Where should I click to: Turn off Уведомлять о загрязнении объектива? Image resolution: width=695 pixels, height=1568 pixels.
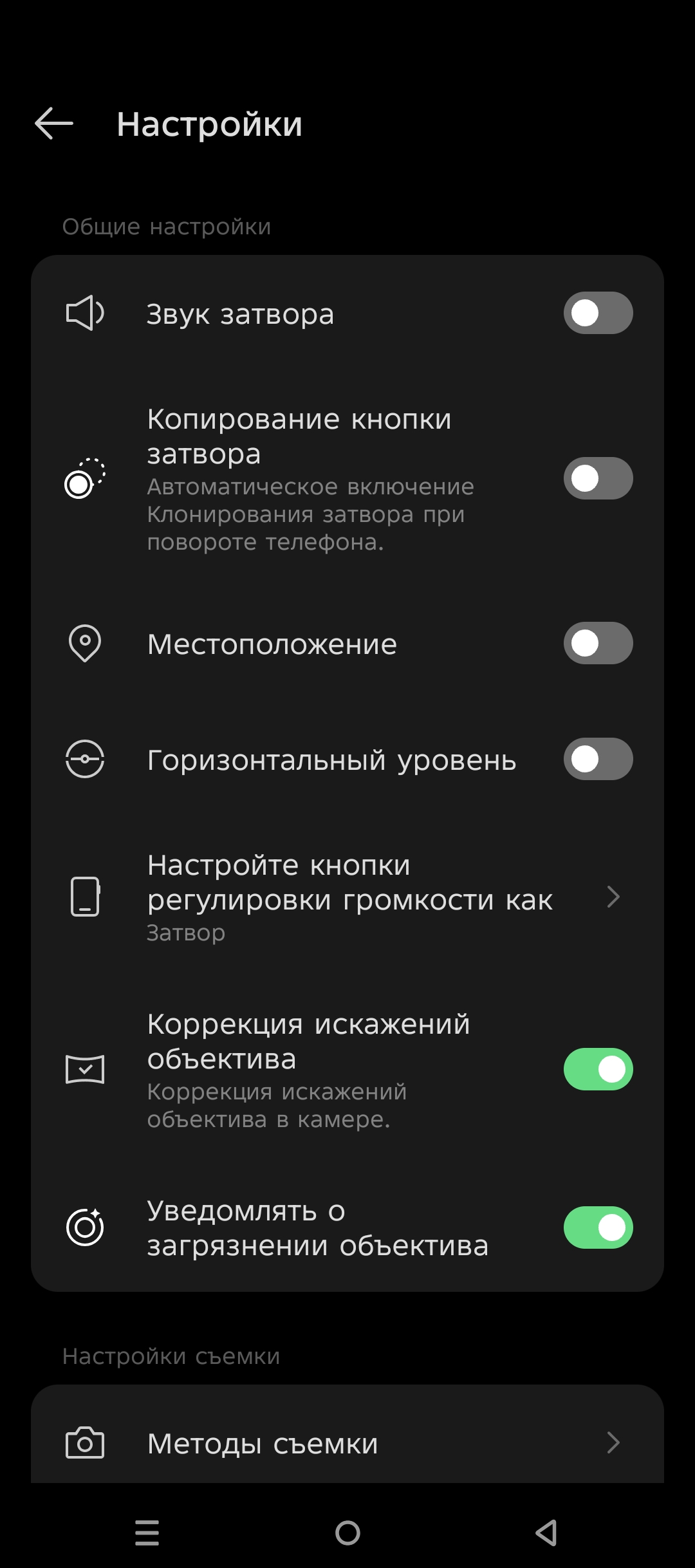pos(598,1227)
